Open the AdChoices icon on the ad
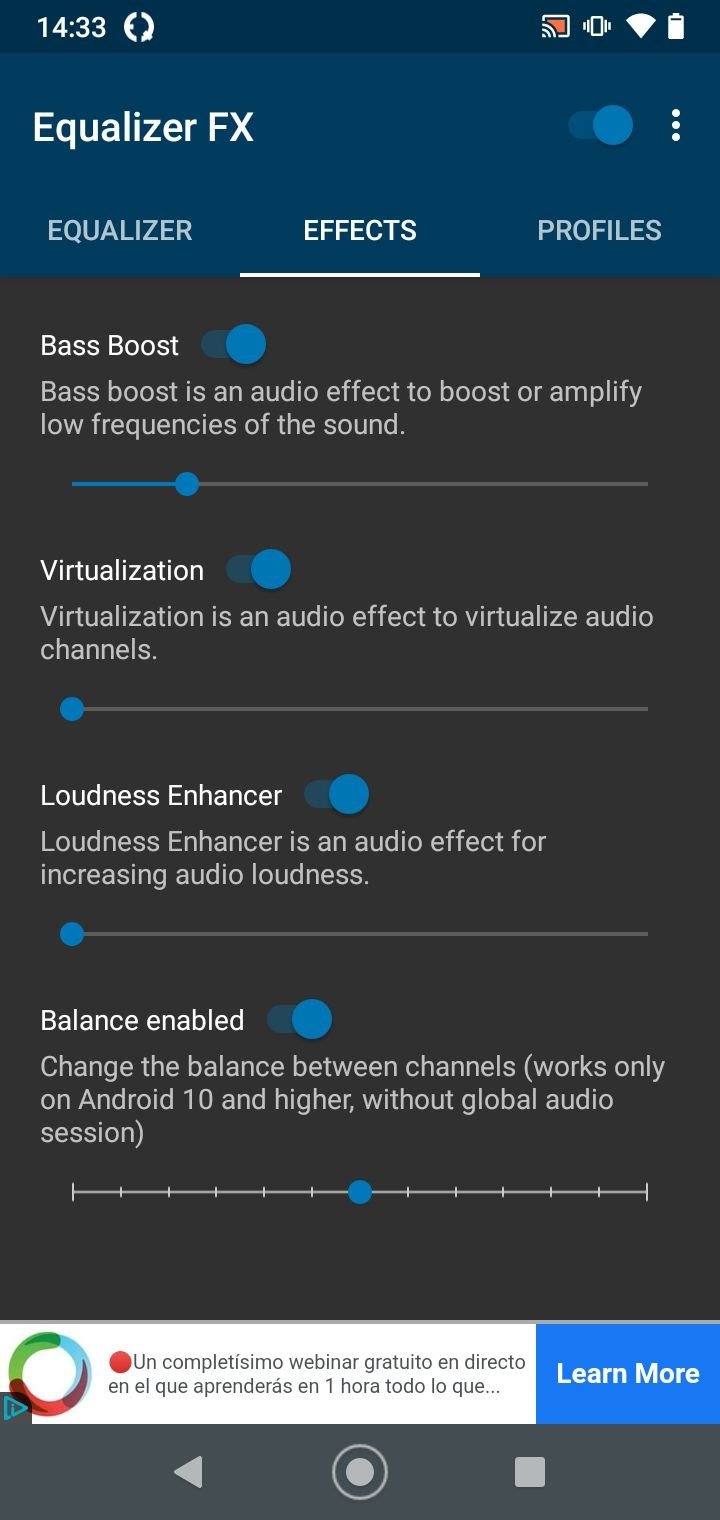This screenshot has width=720, height=1520. coord(15,1408)
